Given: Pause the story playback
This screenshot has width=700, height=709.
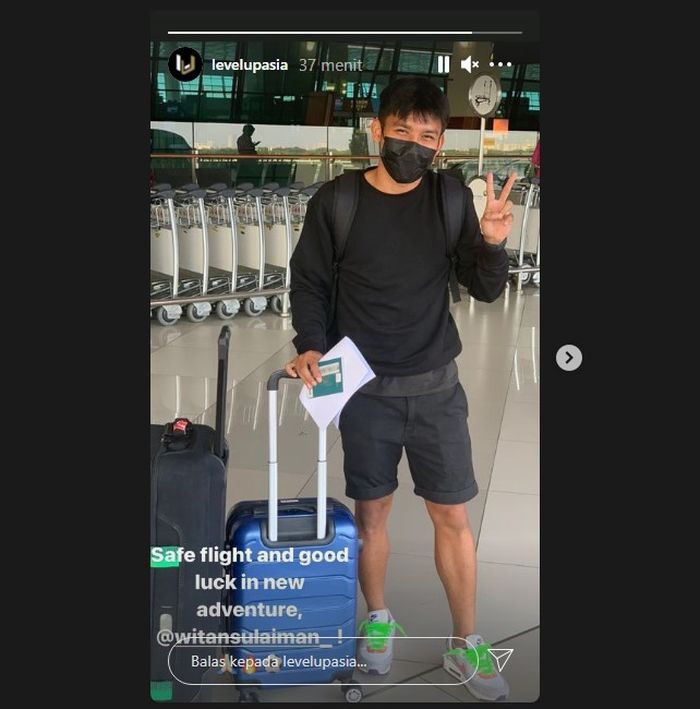Looking at the screenshot, I should coord(443,65).
